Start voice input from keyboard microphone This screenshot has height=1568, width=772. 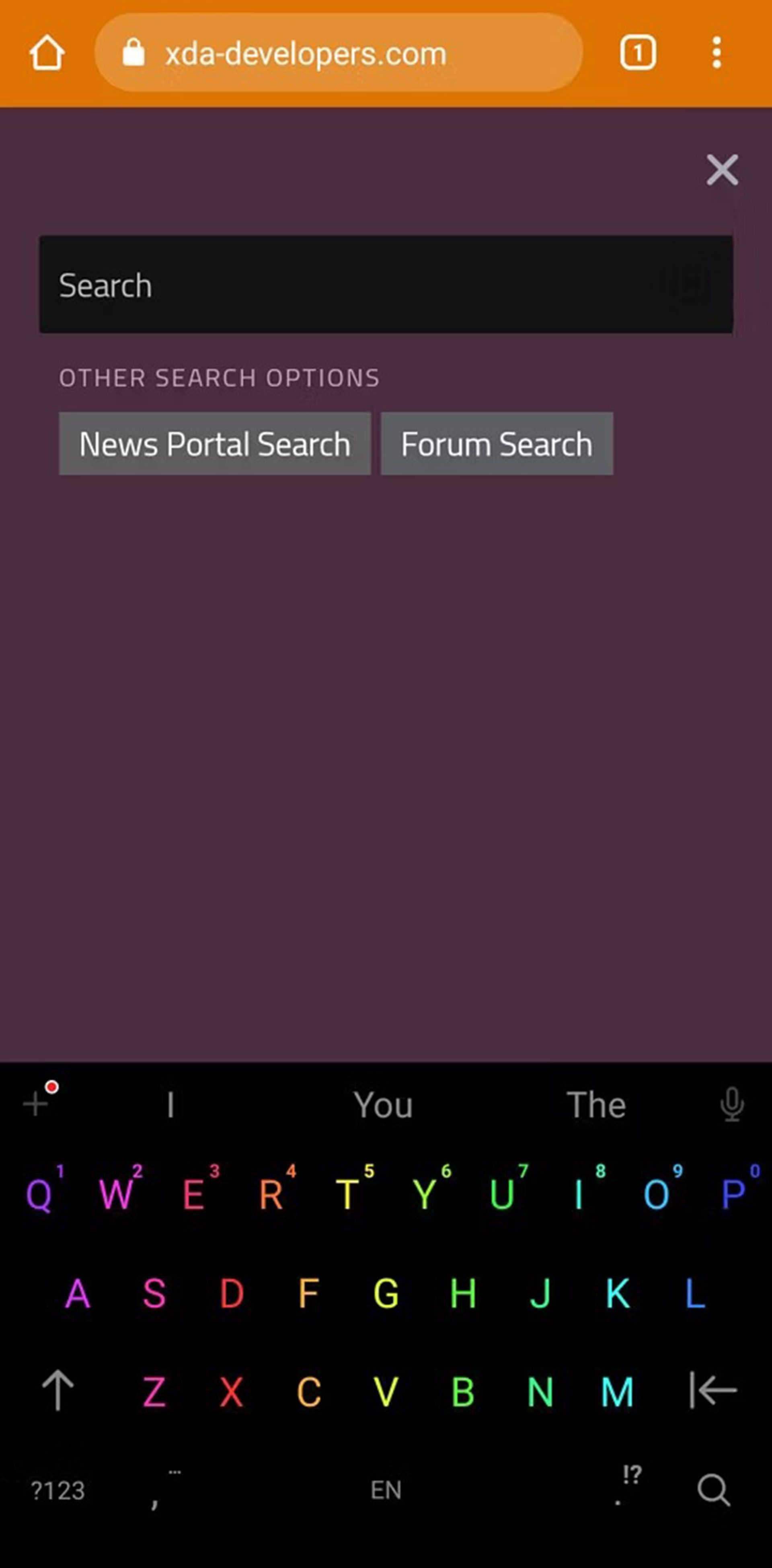click(x=731, y=1104)
